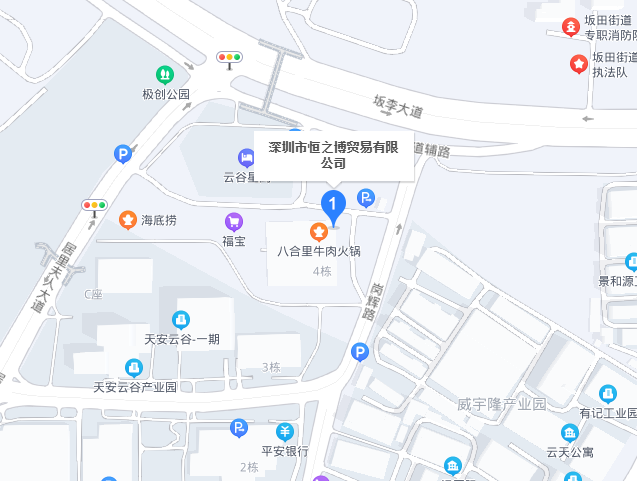Tap the blue location marker numbered 1
The image size is (637, 481).
[x=333, y=205]
